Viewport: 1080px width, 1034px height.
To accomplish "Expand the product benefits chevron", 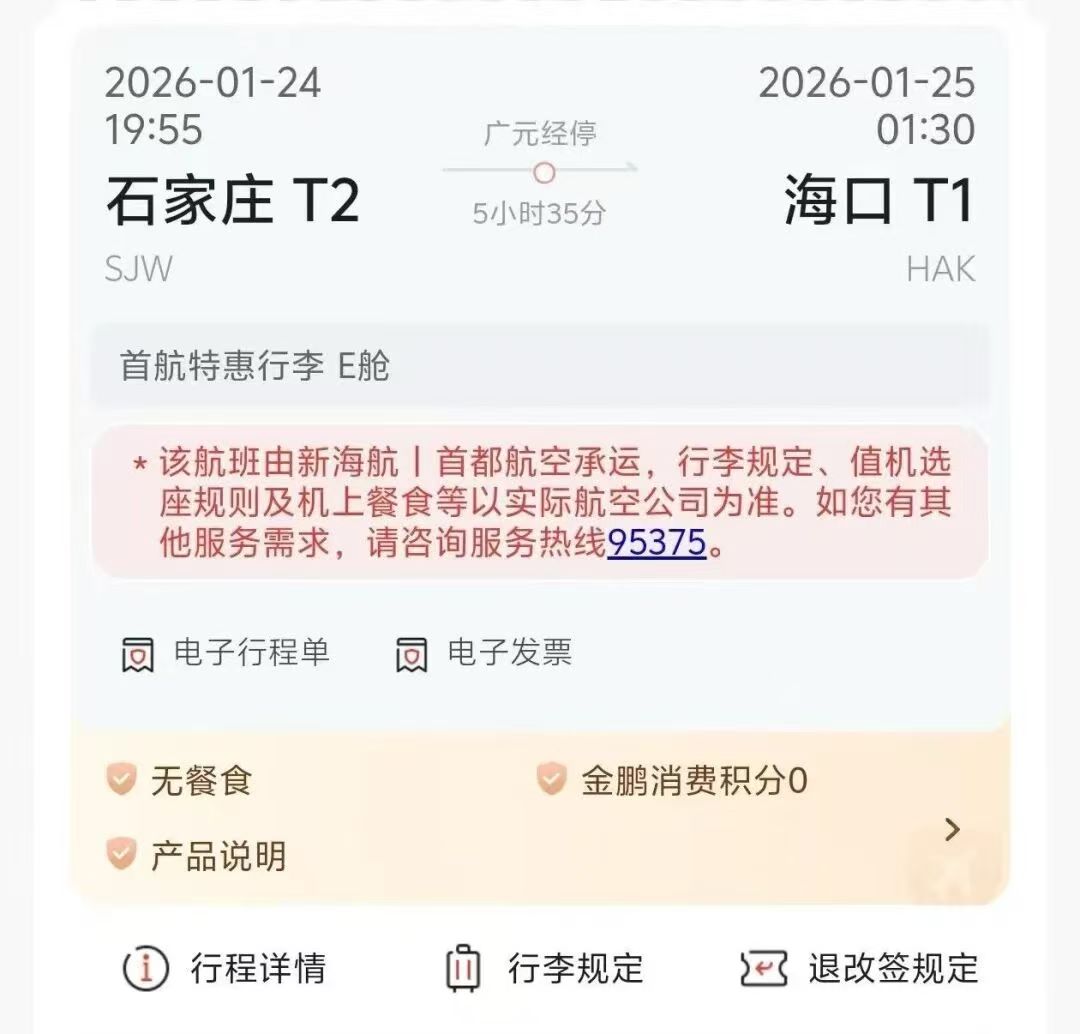I will [952, 829].
